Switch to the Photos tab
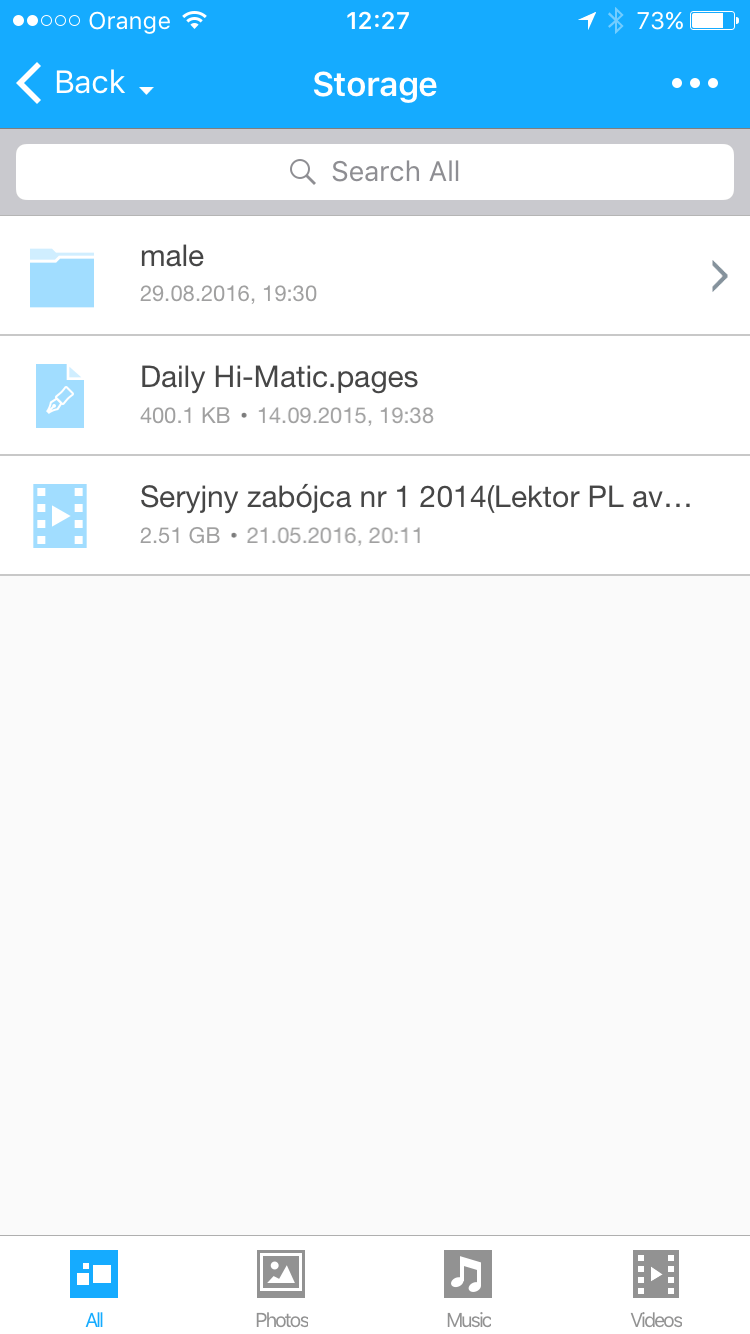The height and width of the screenshot is (1334, 750). 281,1287
